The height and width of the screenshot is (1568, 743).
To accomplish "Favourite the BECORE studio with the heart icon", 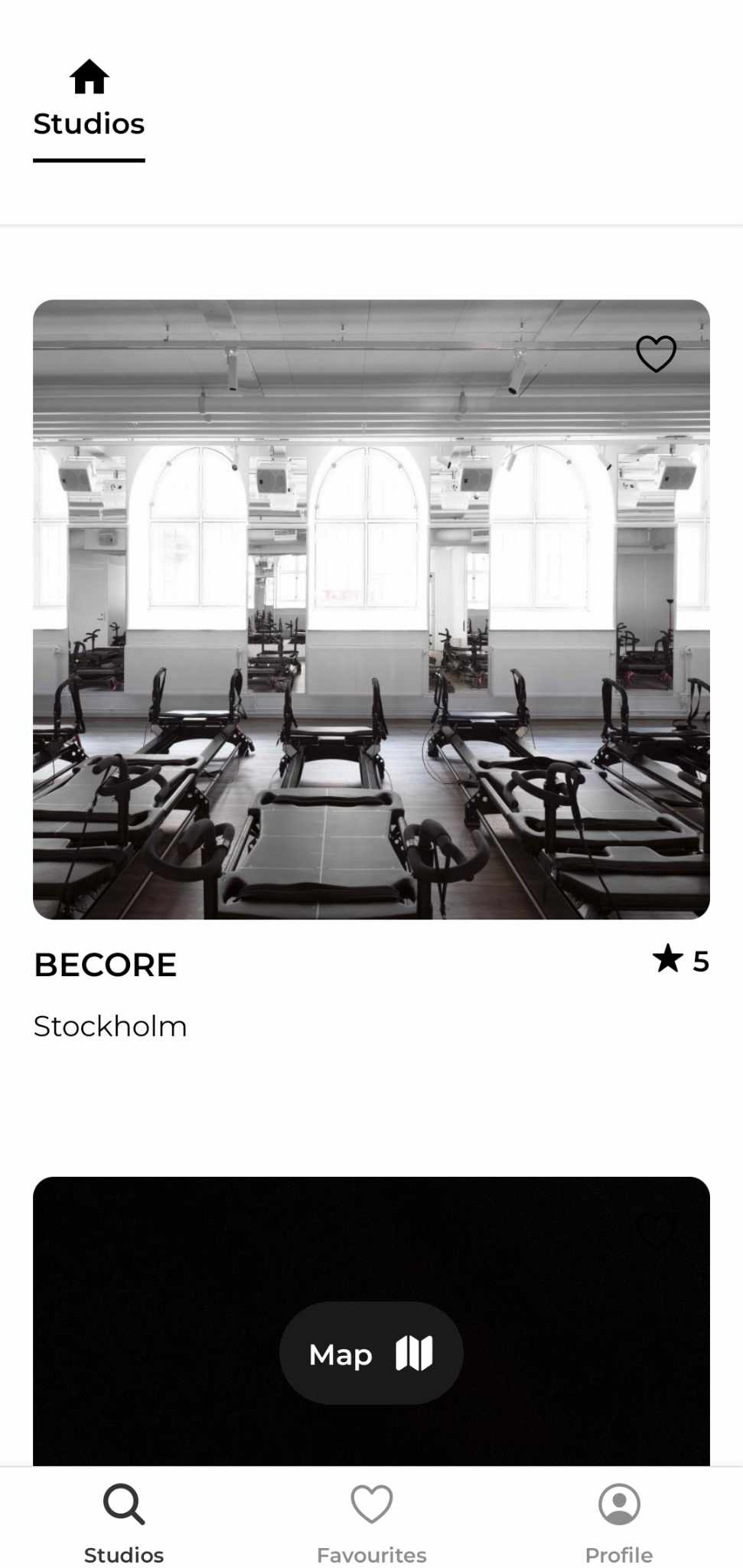I will click(x=656, y=354).
